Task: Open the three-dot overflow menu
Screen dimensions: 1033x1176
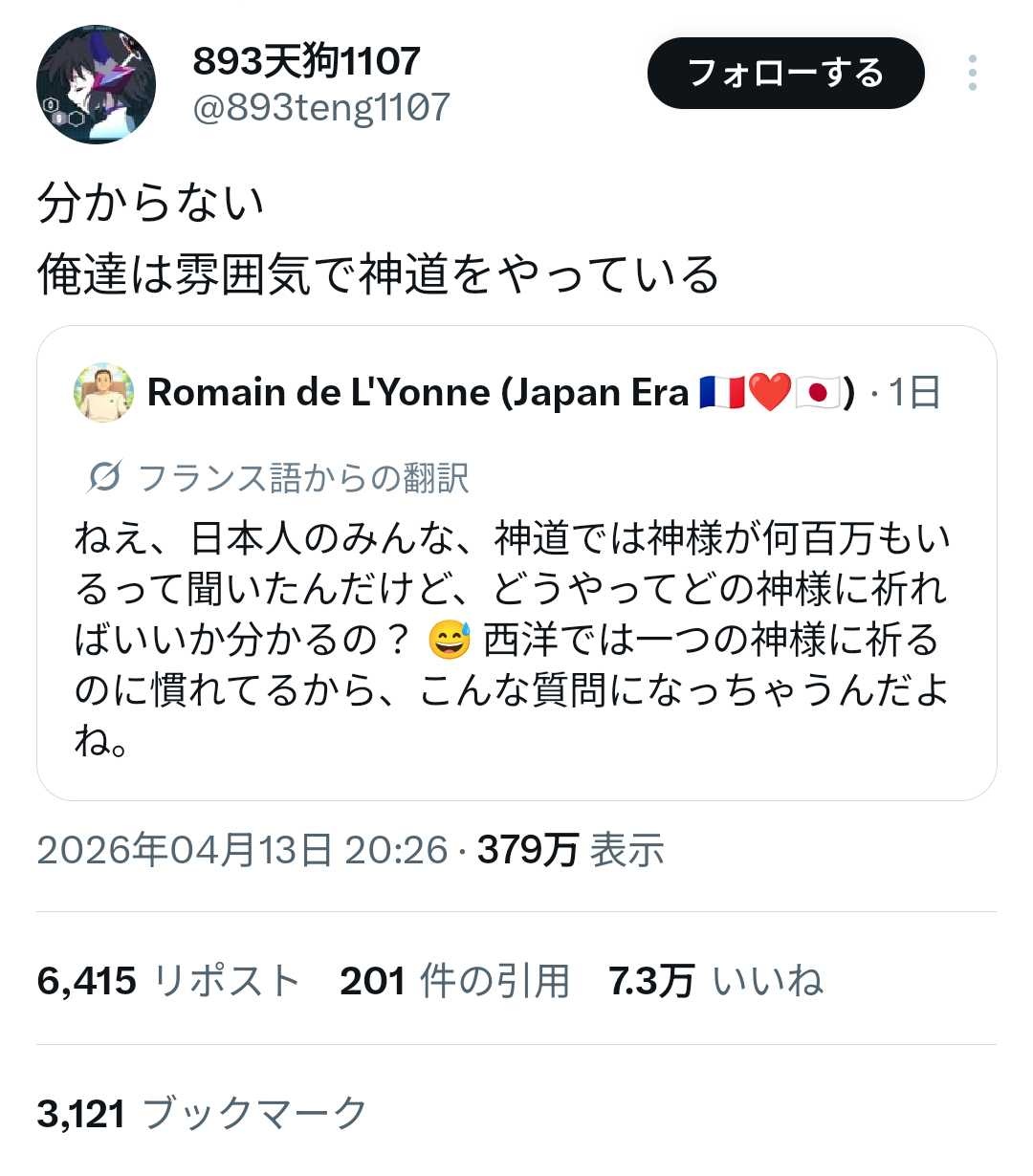Action: [972, 74]
